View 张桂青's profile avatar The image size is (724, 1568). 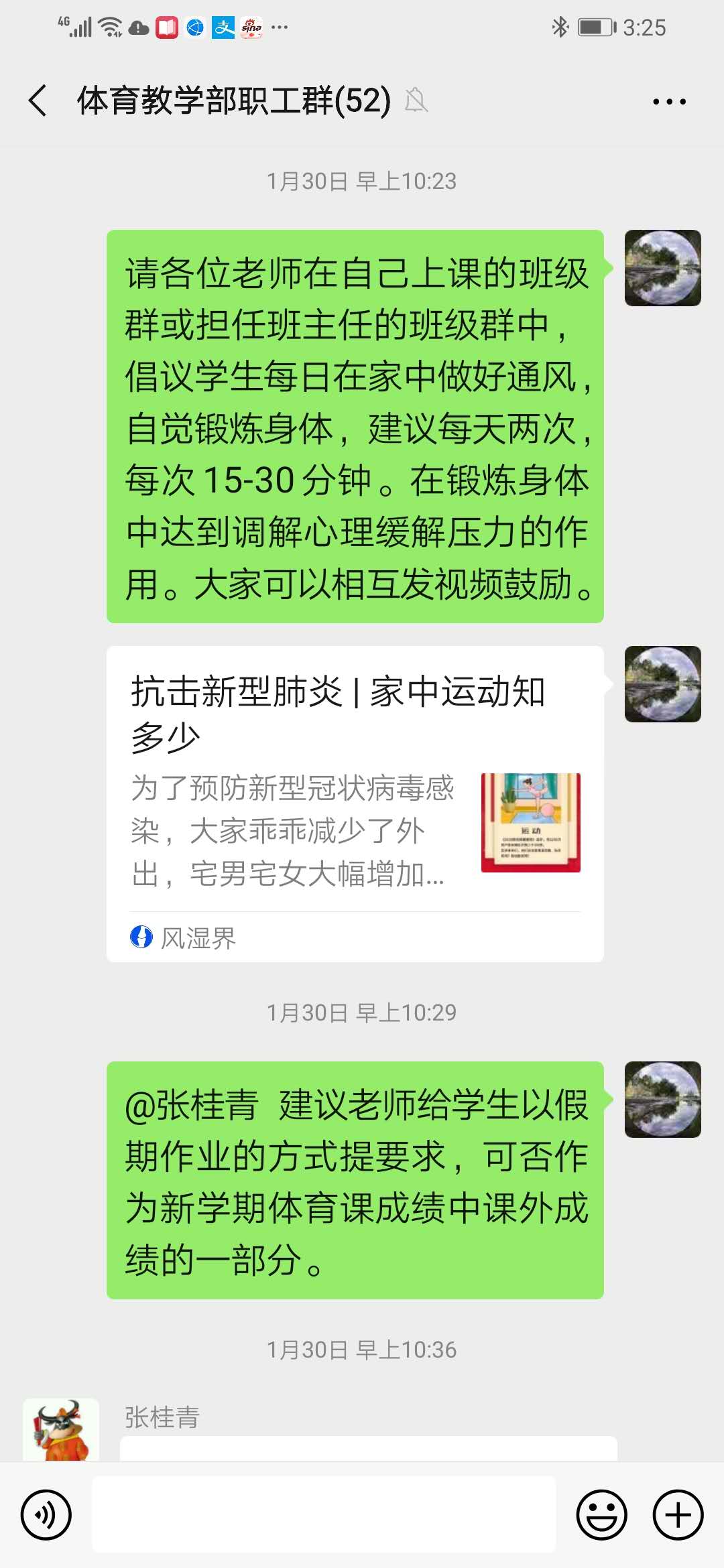(61, 1431)
